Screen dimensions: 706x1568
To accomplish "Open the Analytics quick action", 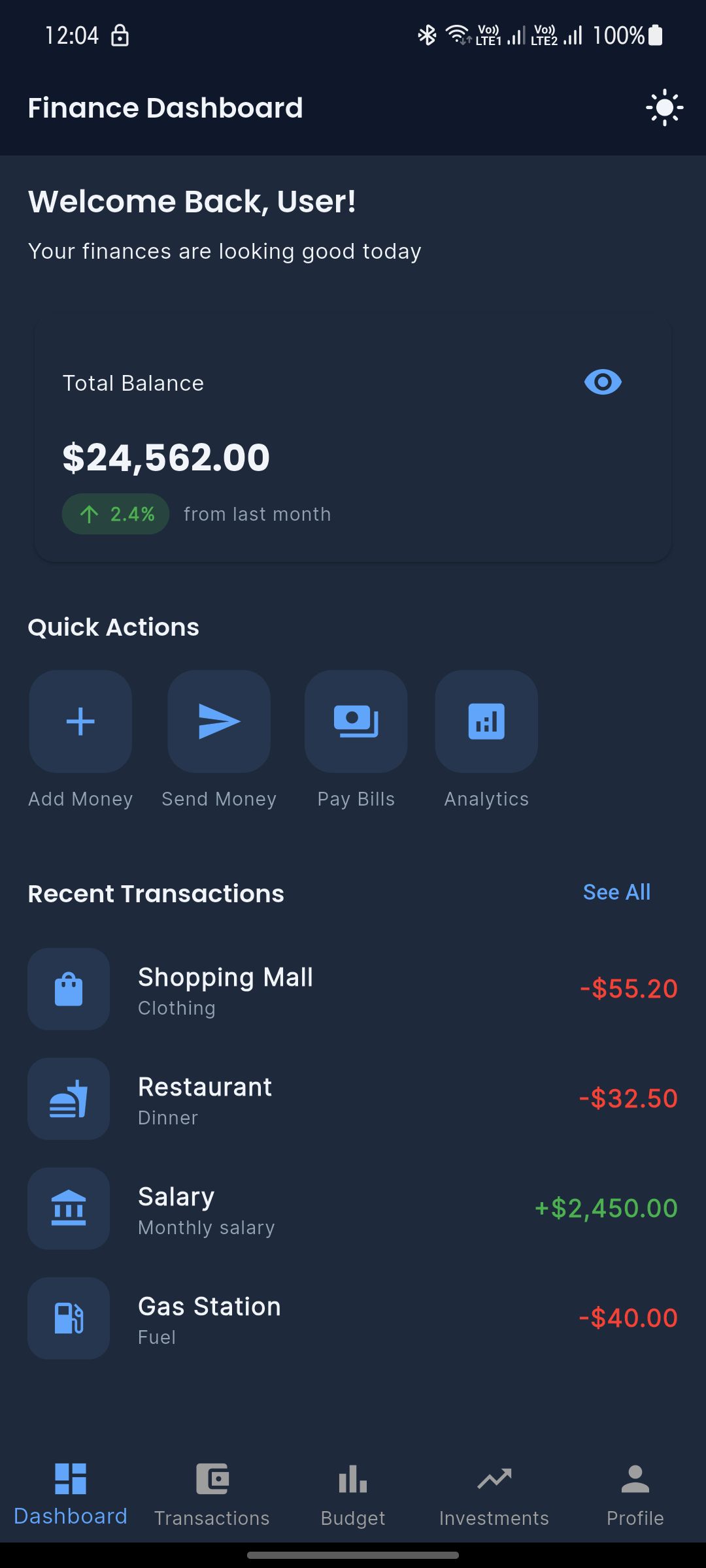I will coord(486,722).
